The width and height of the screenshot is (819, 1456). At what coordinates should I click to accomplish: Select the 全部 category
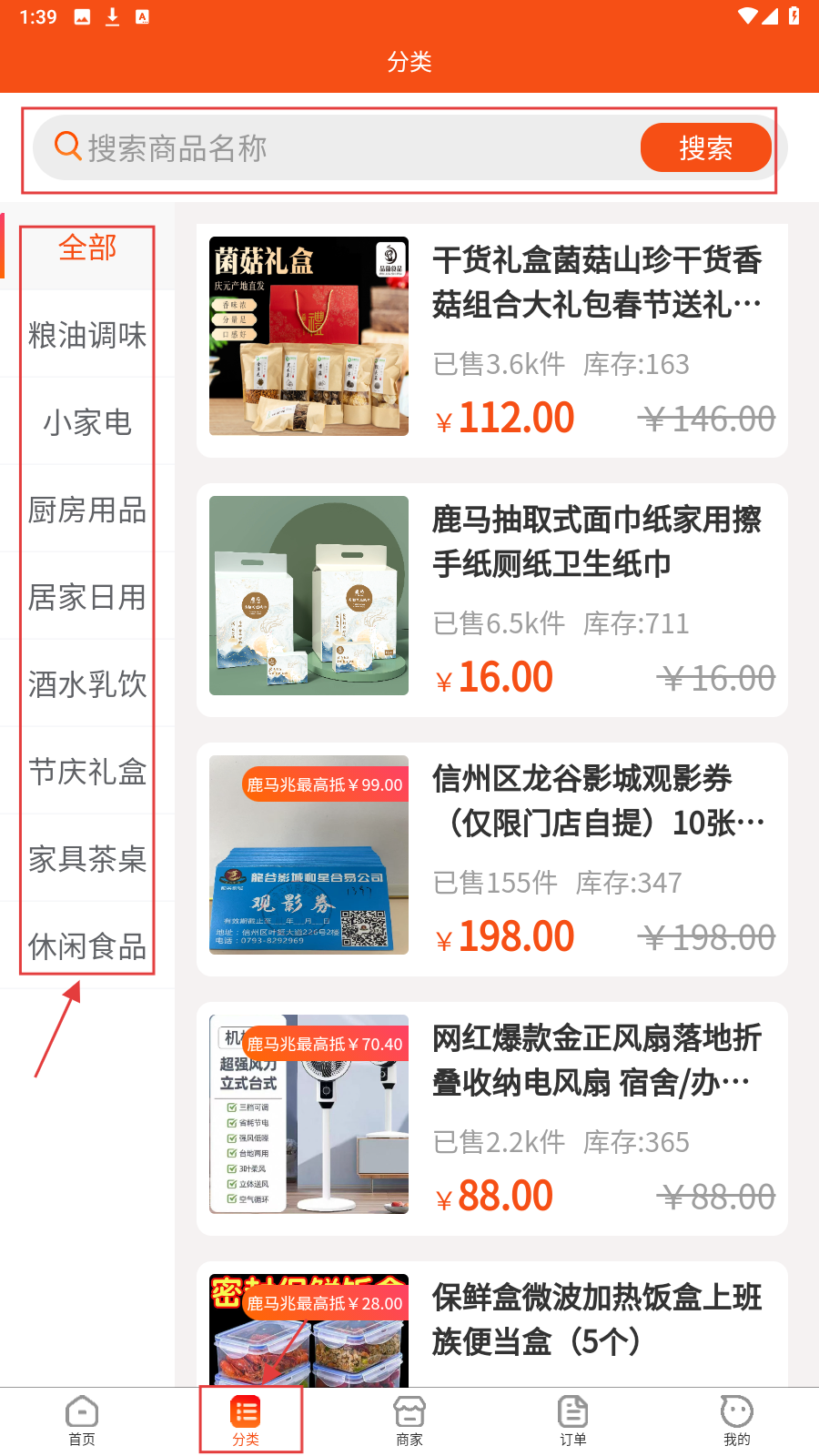[87, 248]
